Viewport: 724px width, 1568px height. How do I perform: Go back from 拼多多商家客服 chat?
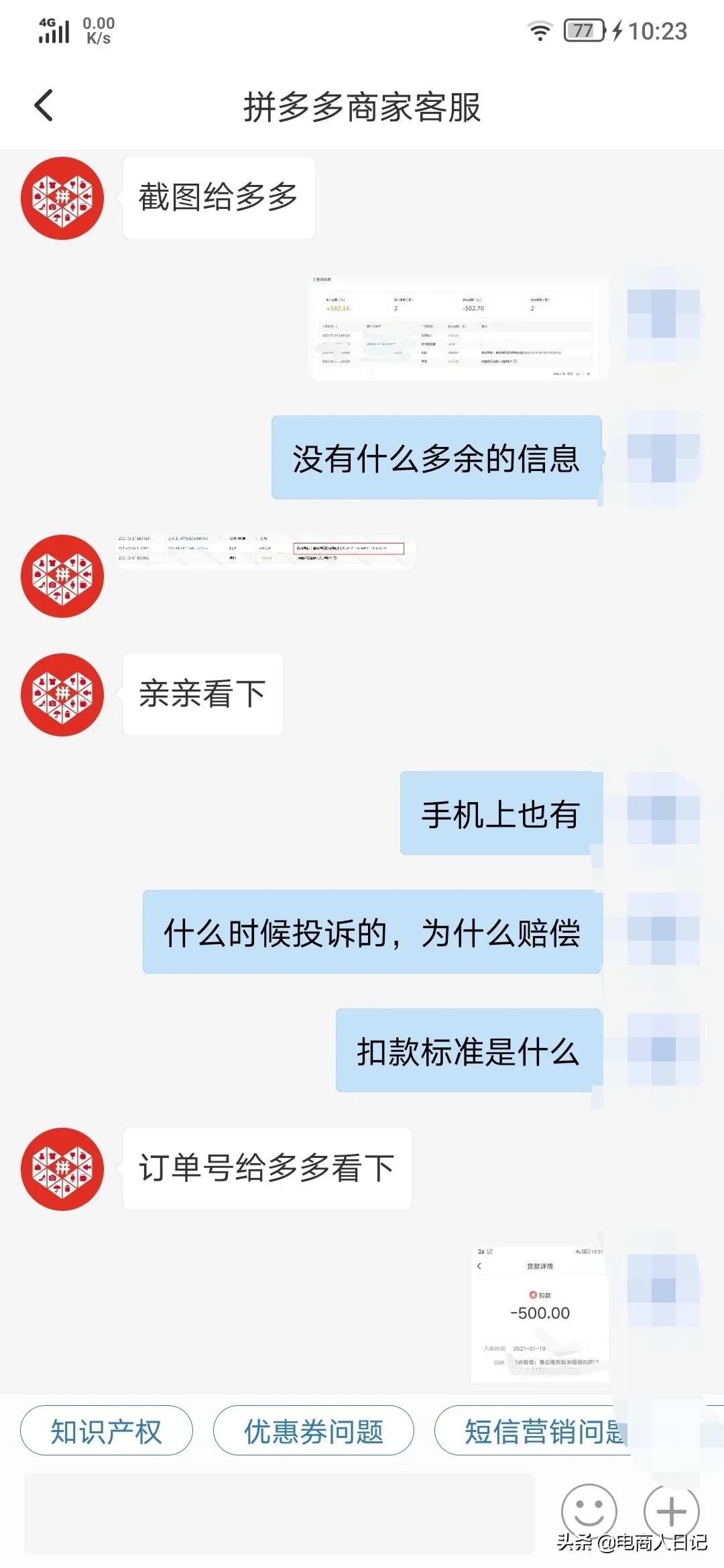(44, 106)
